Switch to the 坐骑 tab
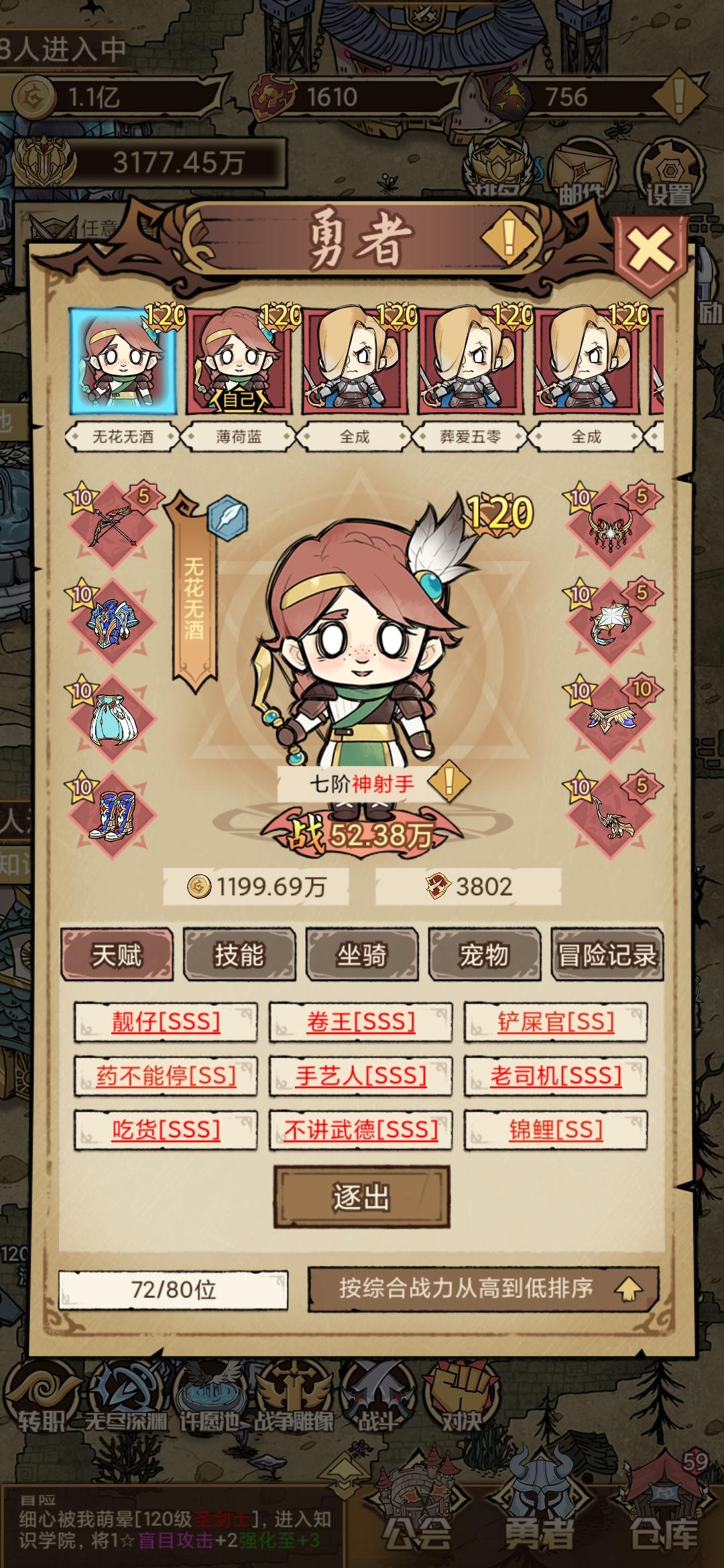Image resolution: width=724 pixels, height=1568 pixels. tap(361, 955)
